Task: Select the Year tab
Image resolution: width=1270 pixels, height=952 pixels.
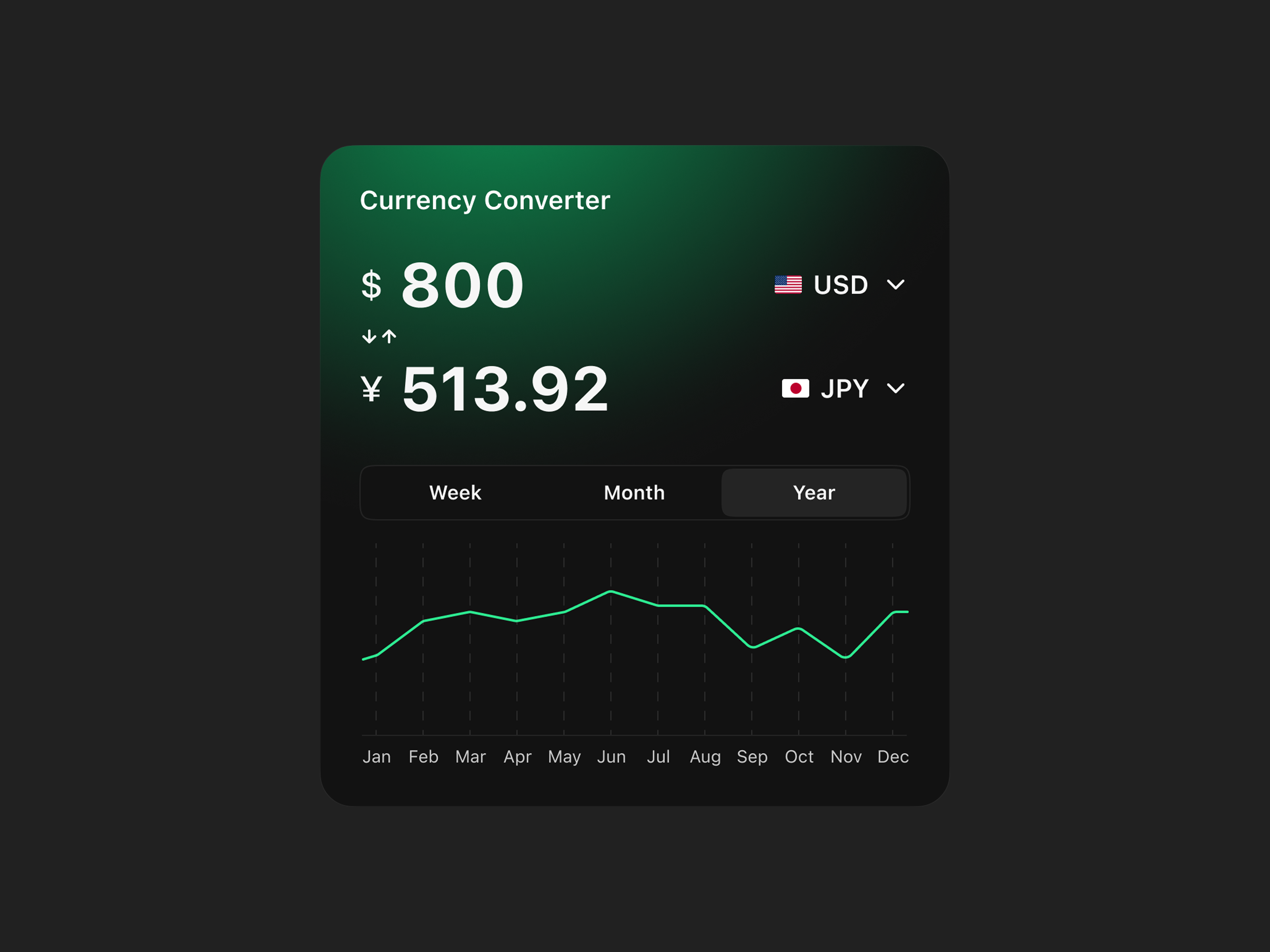Action: (x=814, y=492)
